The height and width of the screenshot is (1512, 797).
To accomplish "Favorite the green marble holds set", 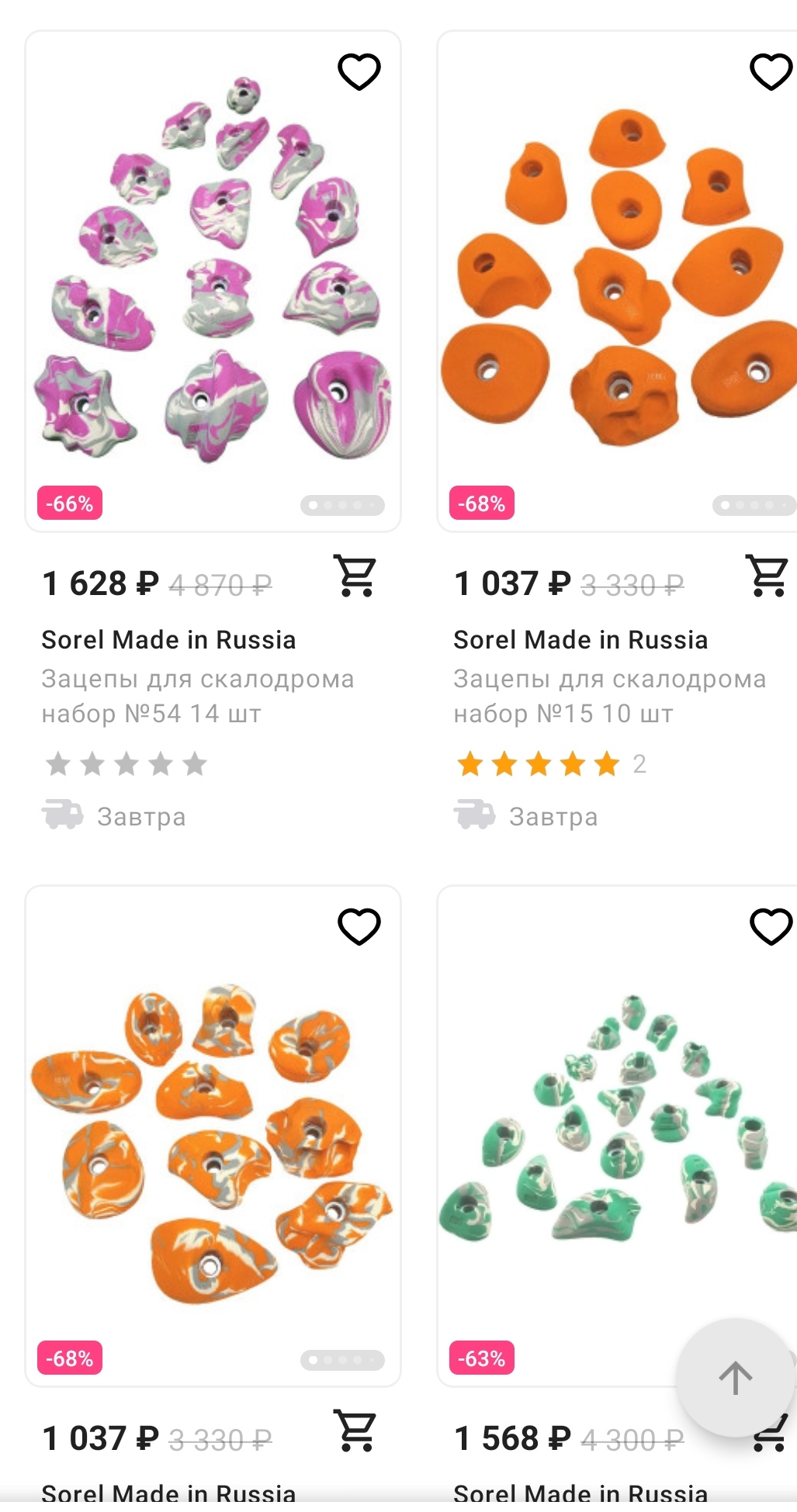I will (770, 926).
